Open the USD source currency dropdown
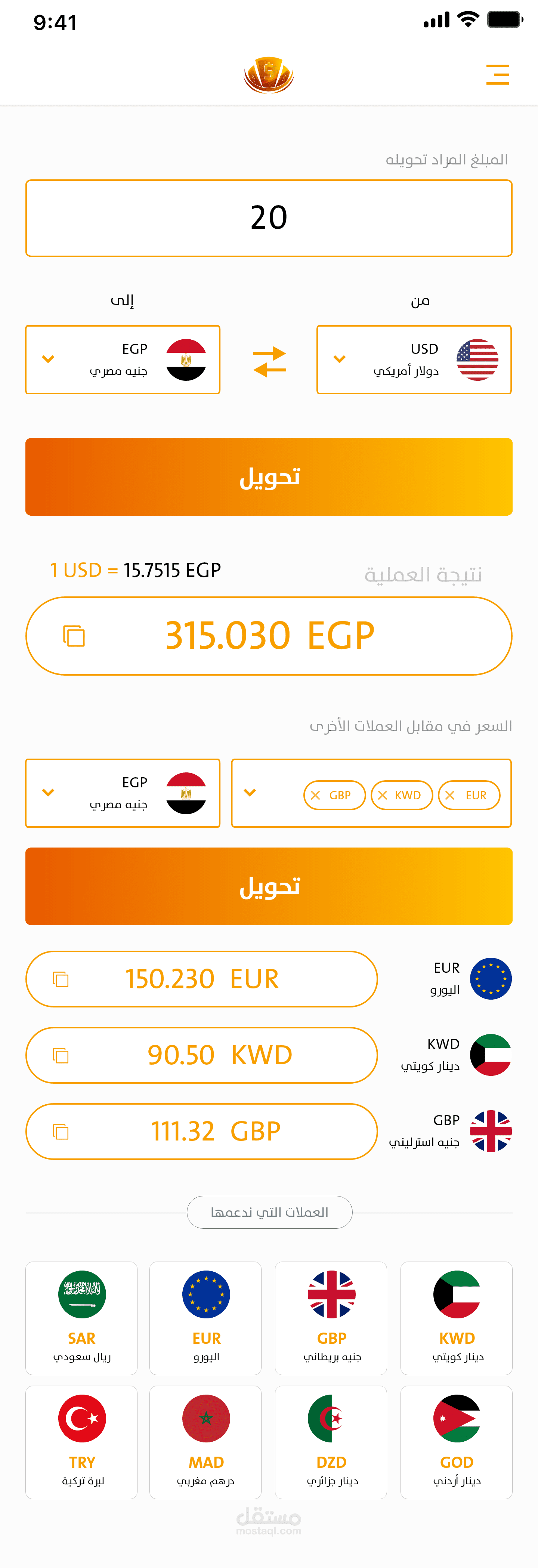538x1568 pixels. click(x=413, y=360)
